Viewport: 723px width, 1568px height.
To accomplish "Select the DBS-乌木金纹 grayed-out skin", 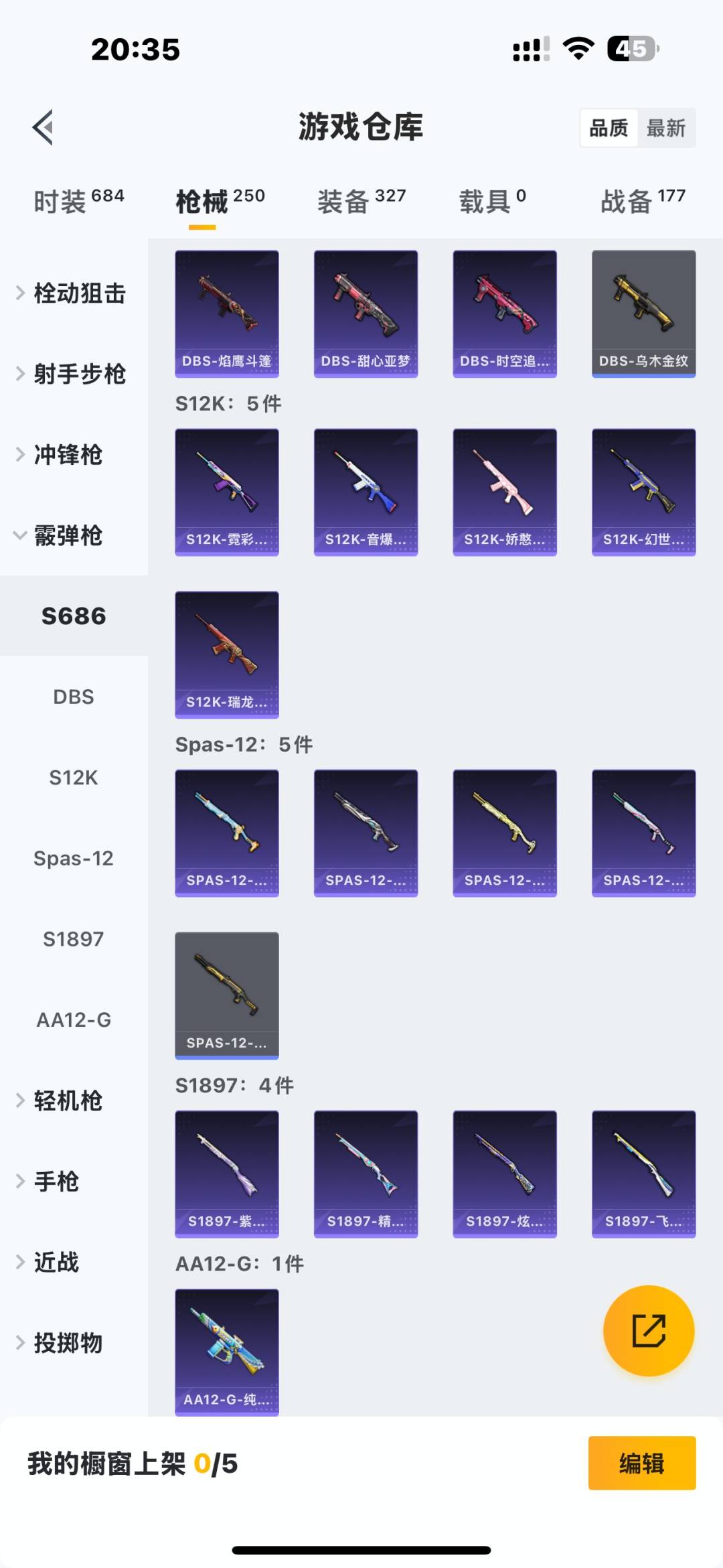I will 643,313.
